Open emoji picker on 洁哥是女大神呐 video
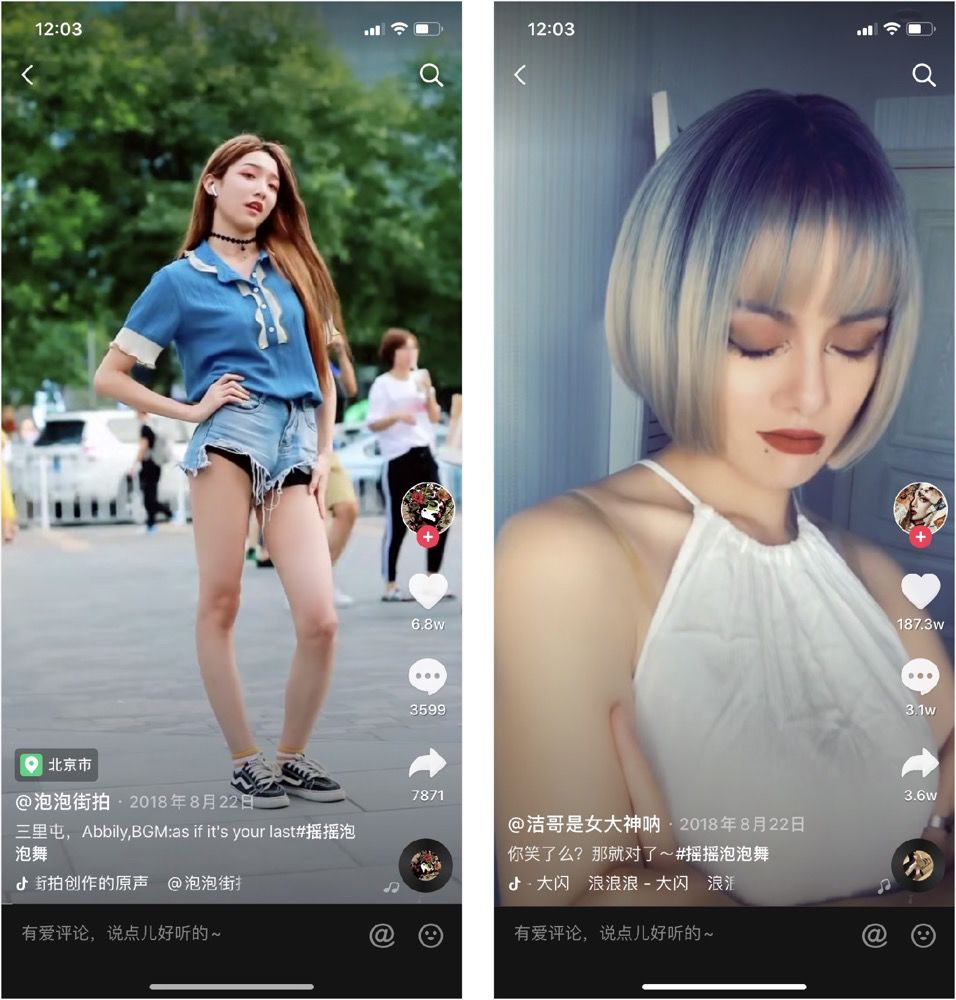Image resolution: width=956 pixels, height=1000 pixels. click(x=923, y=935)
